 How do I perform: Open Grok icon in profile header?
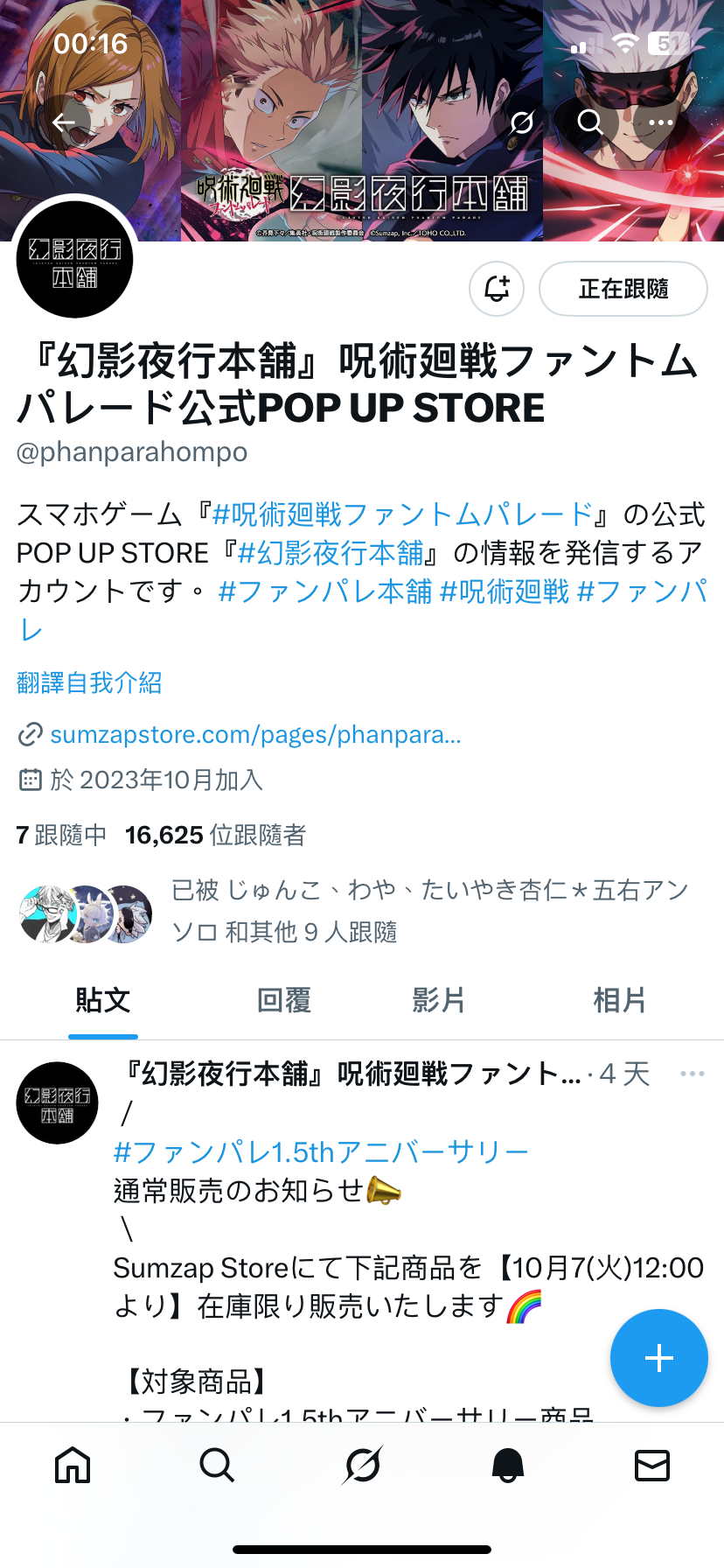522,122
